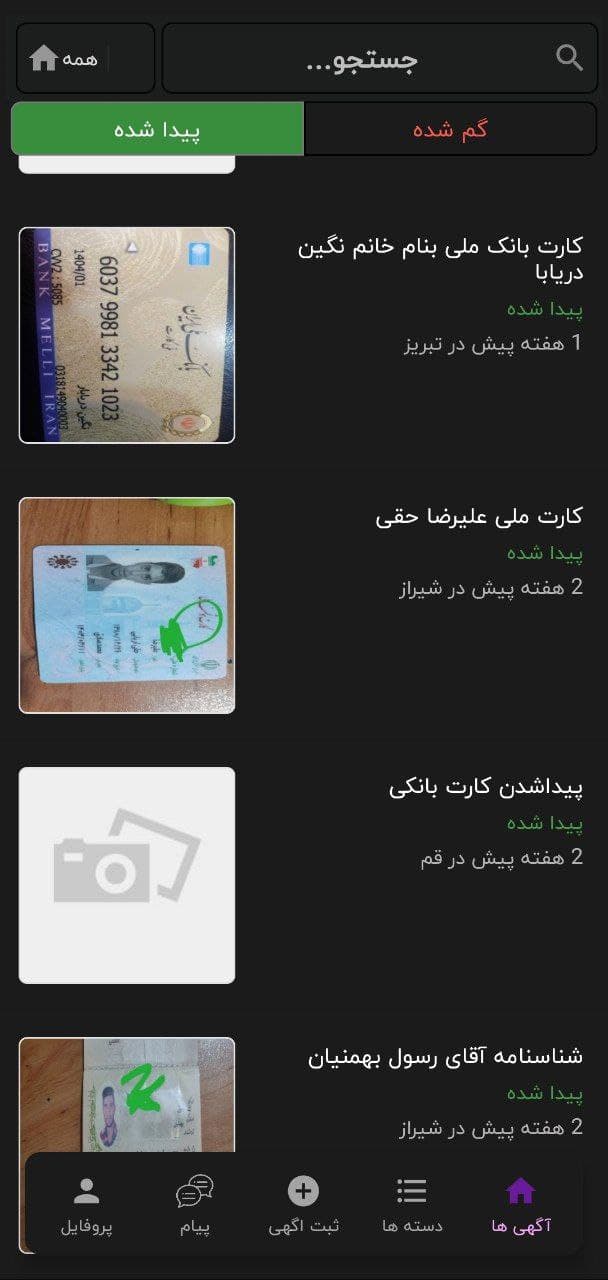Open the همه location filter

click(86, 58)
